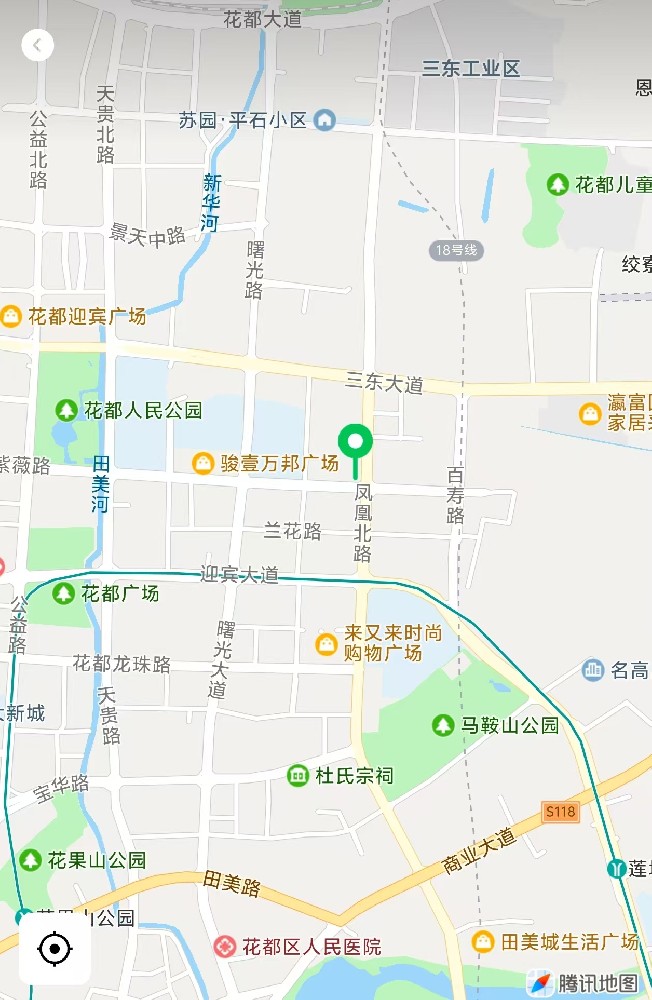Open 来又来时尚购物广场 marker

[326, 643]
